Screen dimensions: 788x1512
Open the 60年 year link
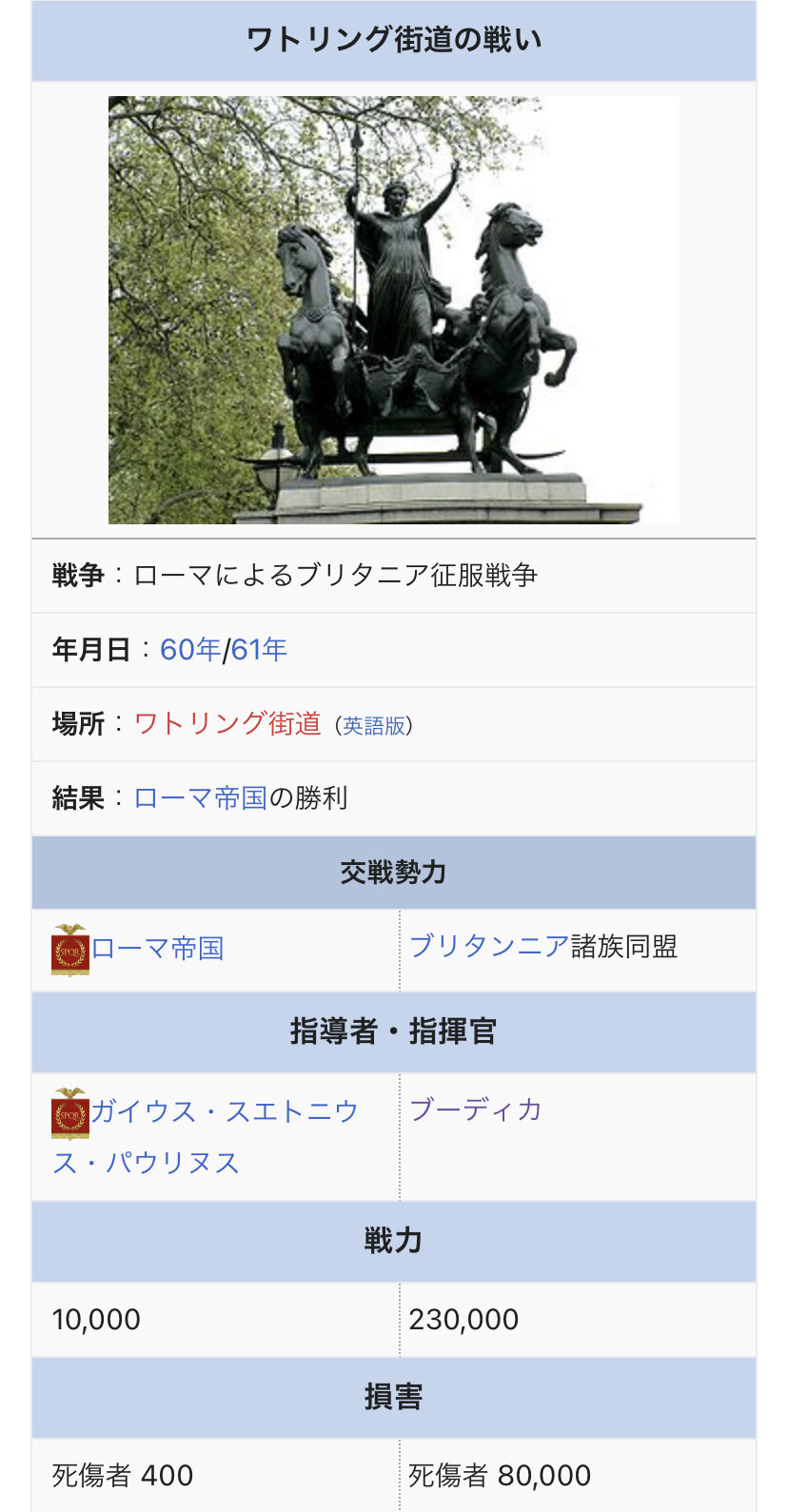pyautogui.click(x=189, y=650)
